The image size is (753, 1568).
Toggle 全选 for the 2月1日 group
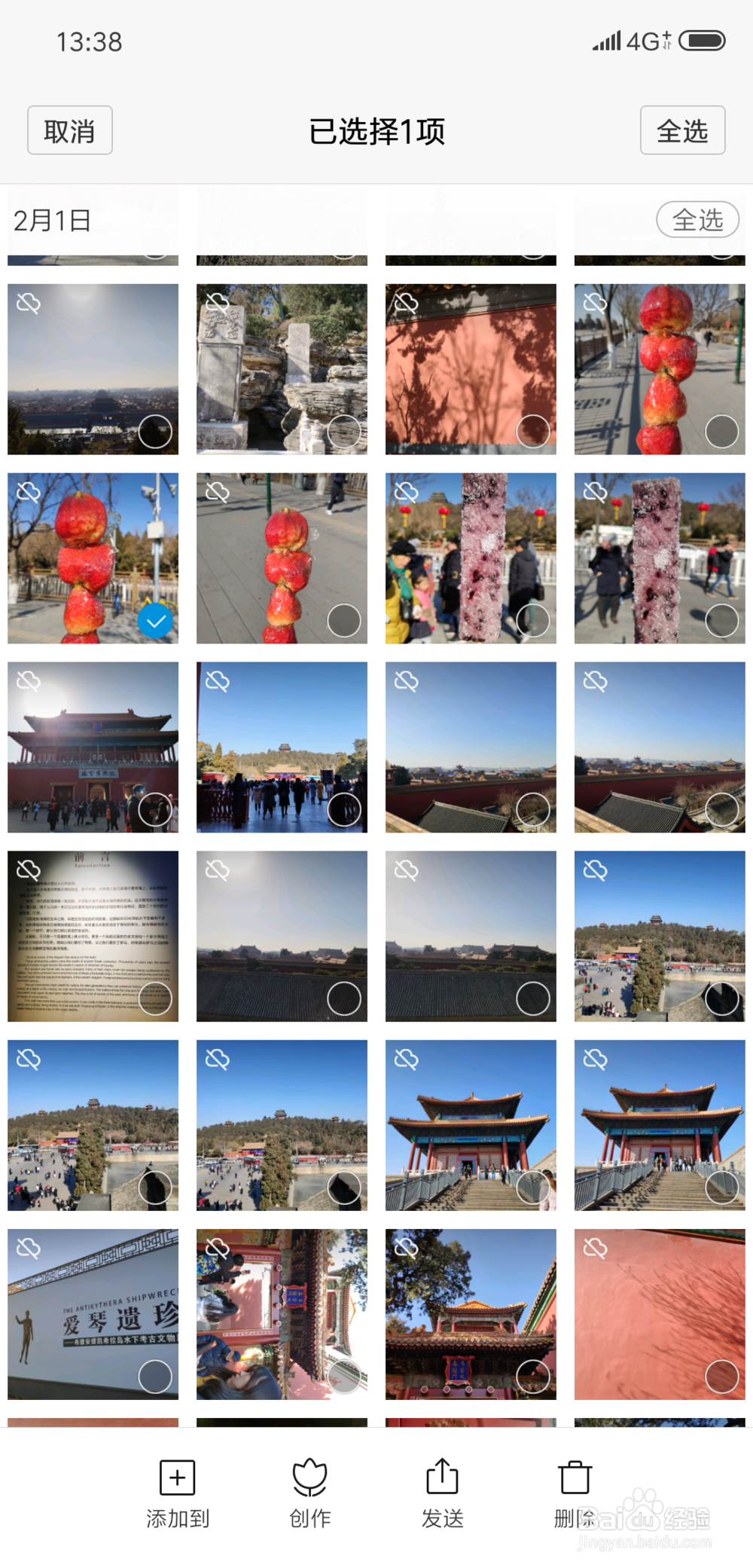tap(697, 219)
